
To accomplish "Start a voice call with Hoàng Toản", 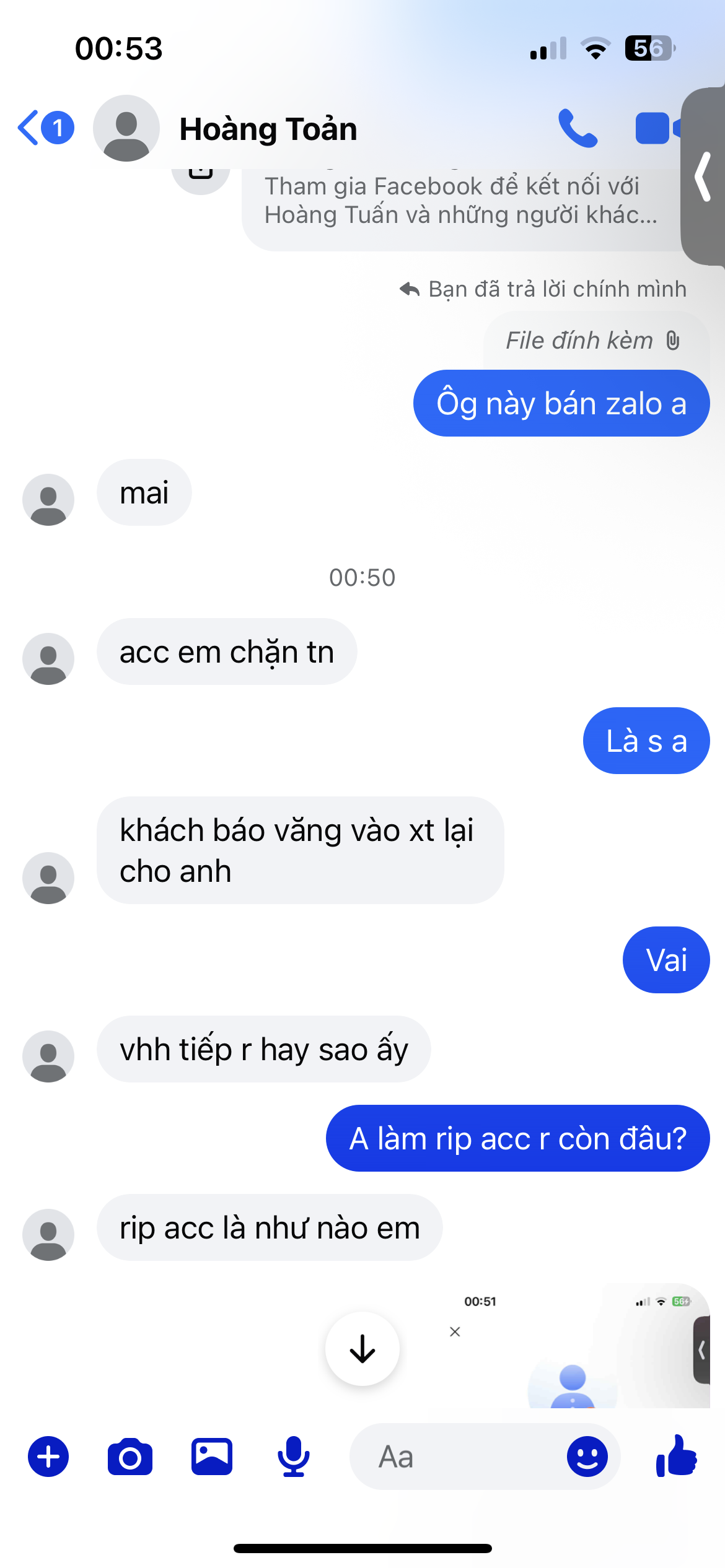I will tap(578, 128).
